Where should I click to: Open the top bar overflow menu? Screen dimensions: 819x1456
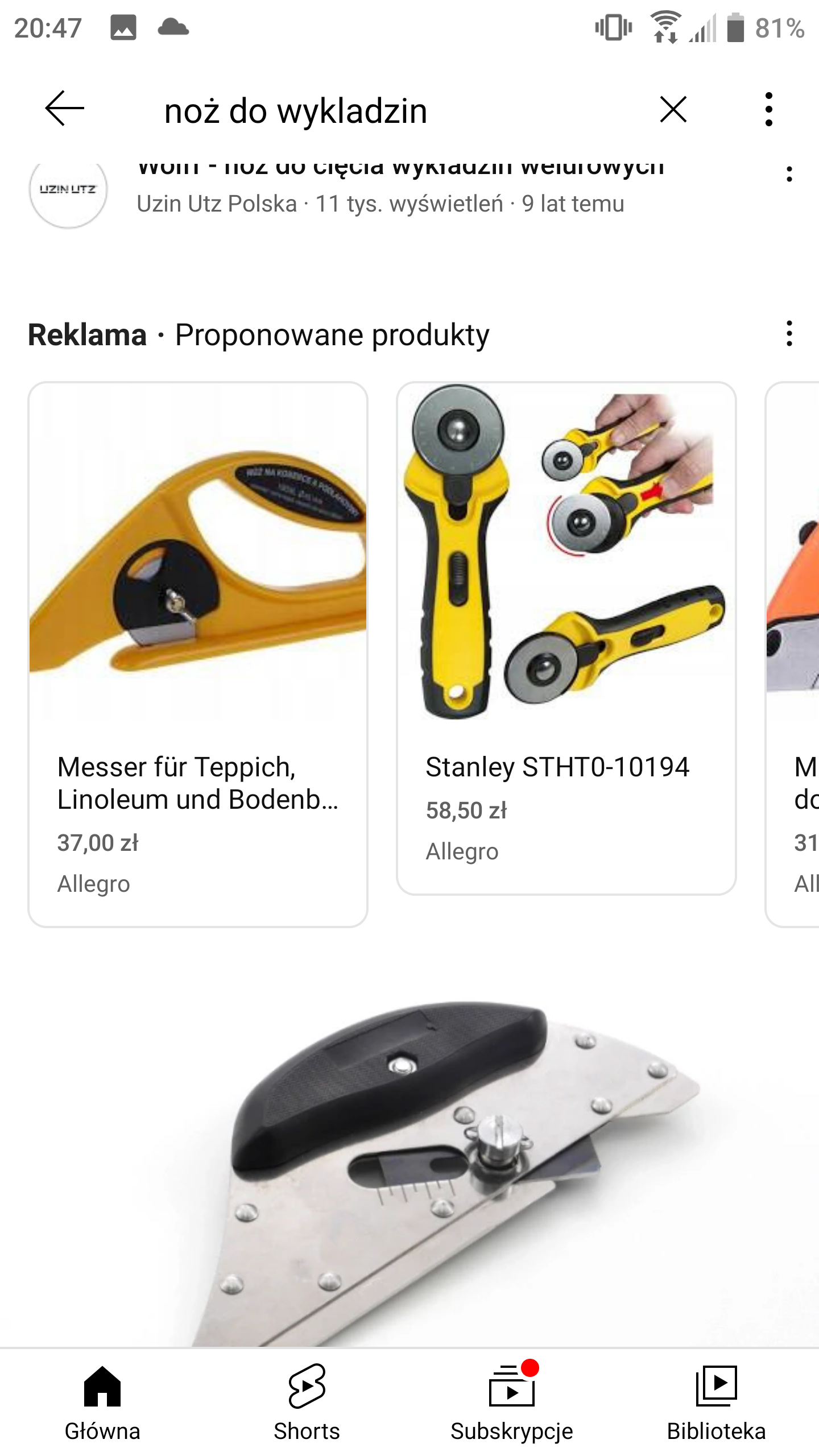click(x=769, y=109)
